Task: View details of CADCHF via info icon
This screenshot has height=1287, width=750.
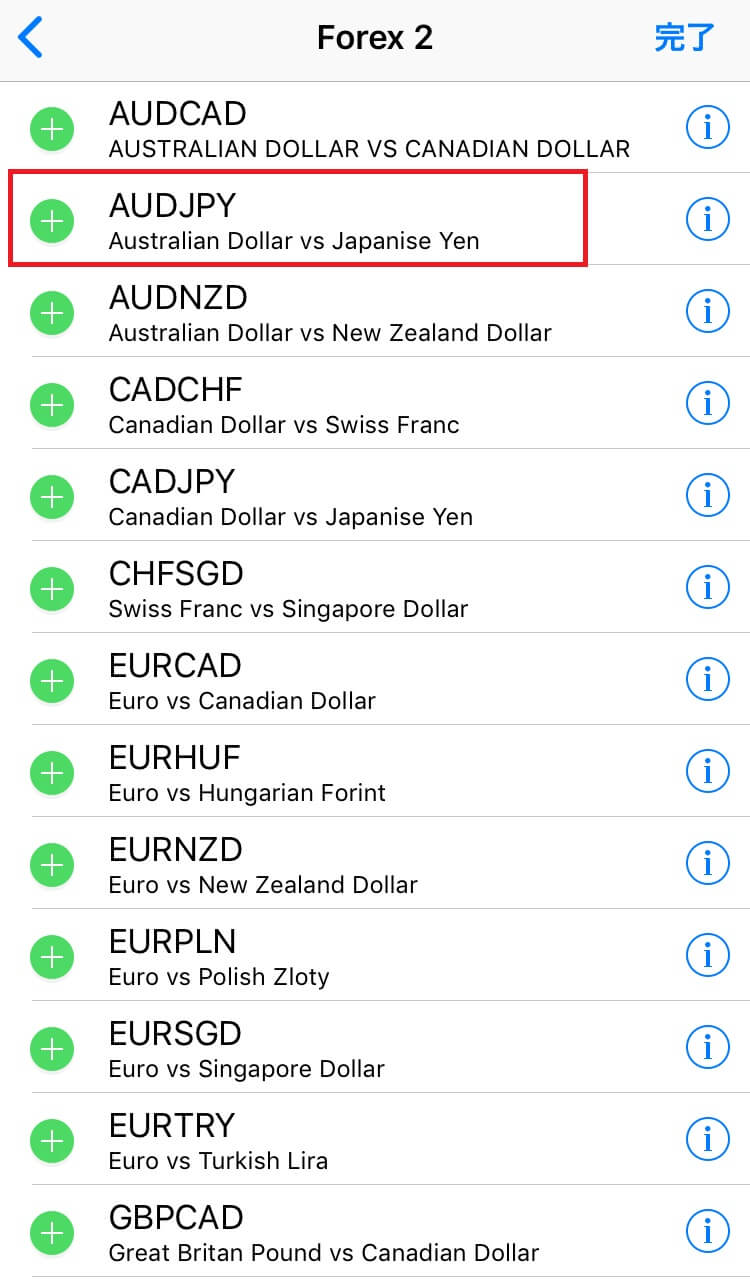Action: coord(708,403)
